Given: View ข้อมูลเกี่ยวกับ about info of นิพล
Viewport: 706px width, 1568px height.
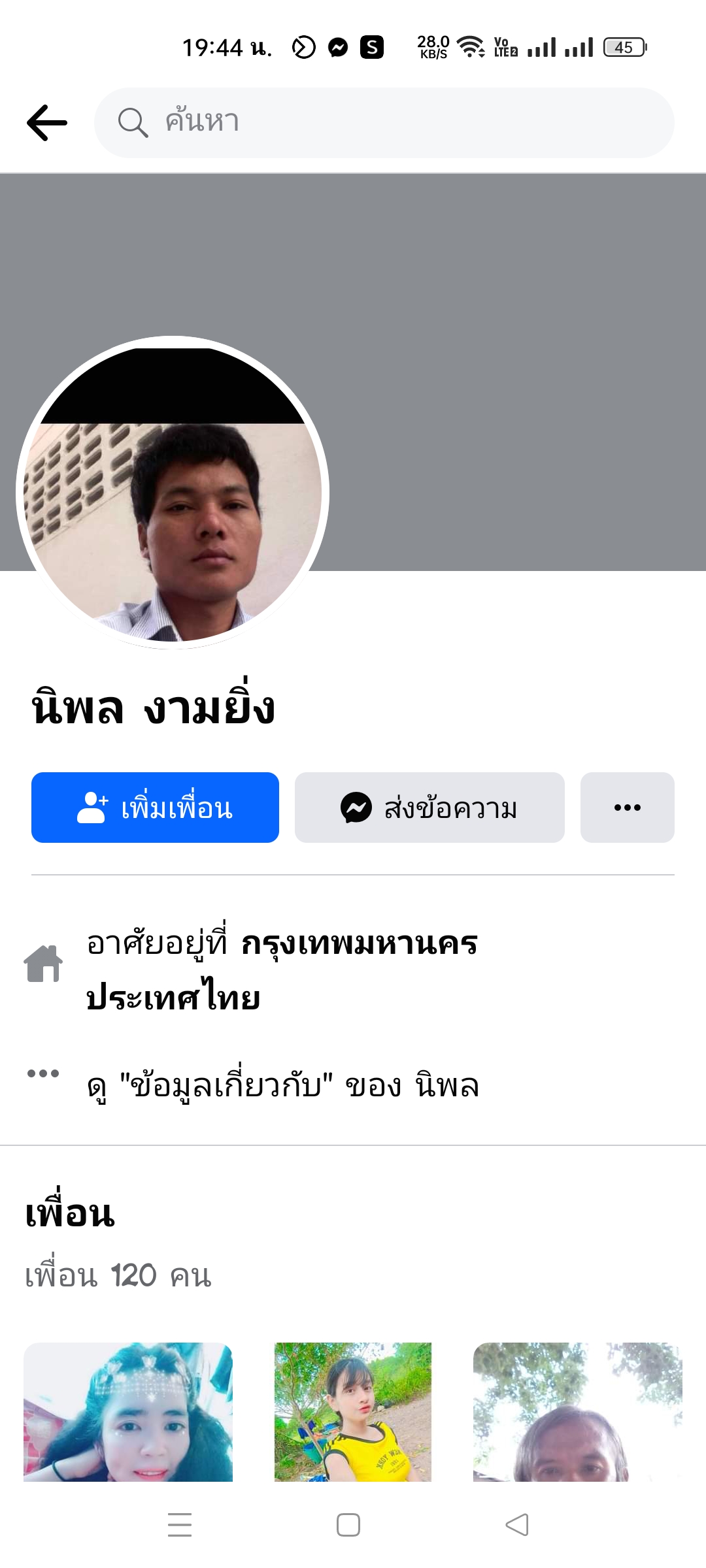Looking at the screenshot, I should [282, 1086].
